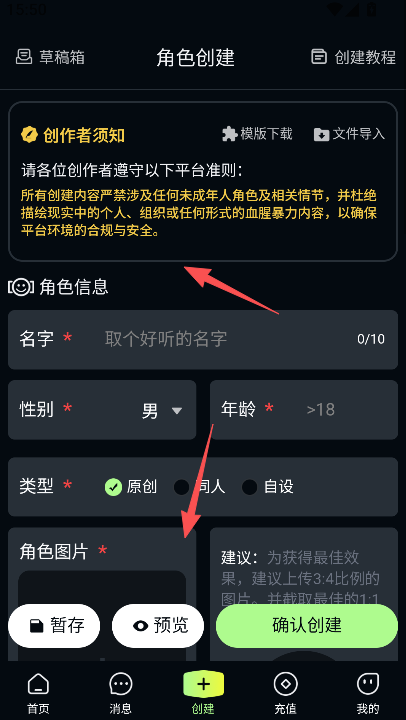Image resolution: width=406 pixels, height=720 pixels.
Task: Enter the 年龄 age field
Action: tap(304, 410)
